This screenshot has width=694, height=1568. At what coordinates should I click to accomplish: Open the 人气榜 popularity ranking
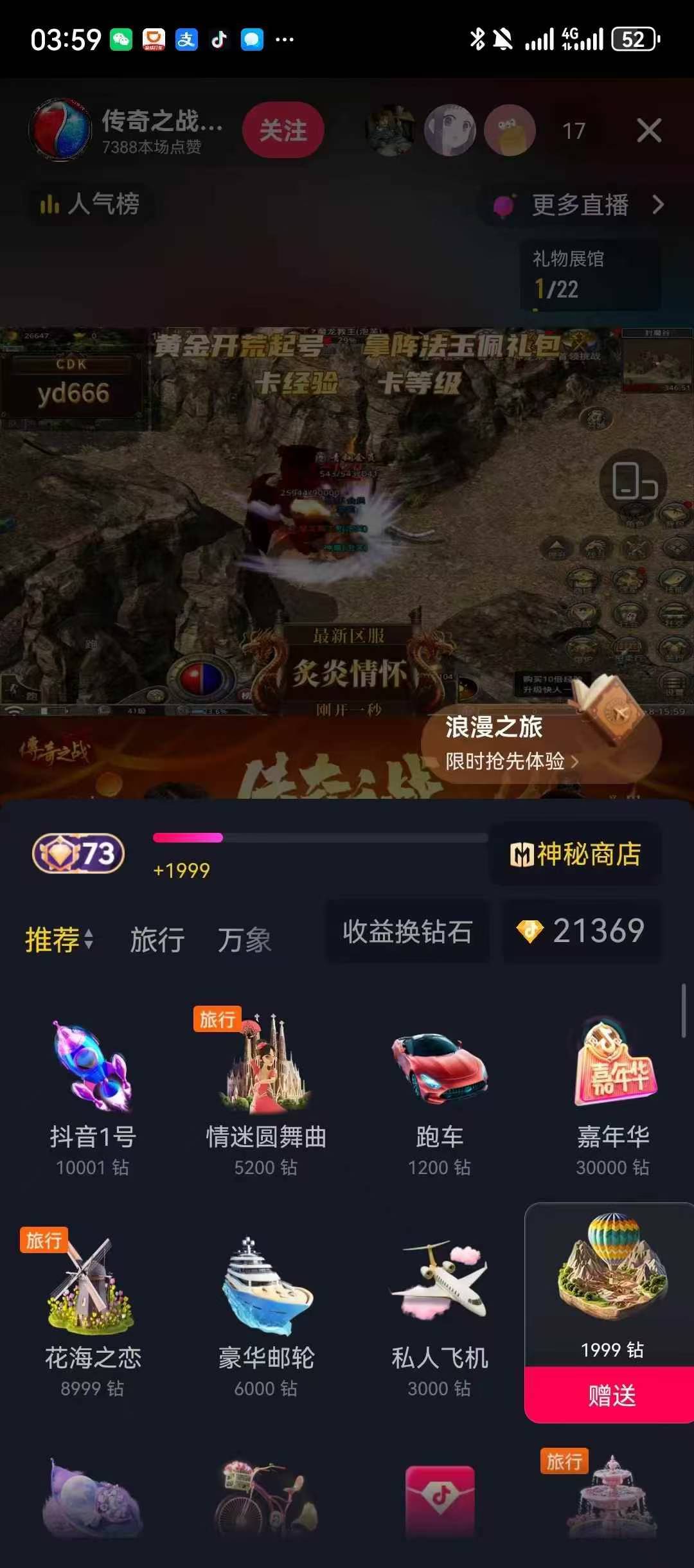tap(91, 204)
